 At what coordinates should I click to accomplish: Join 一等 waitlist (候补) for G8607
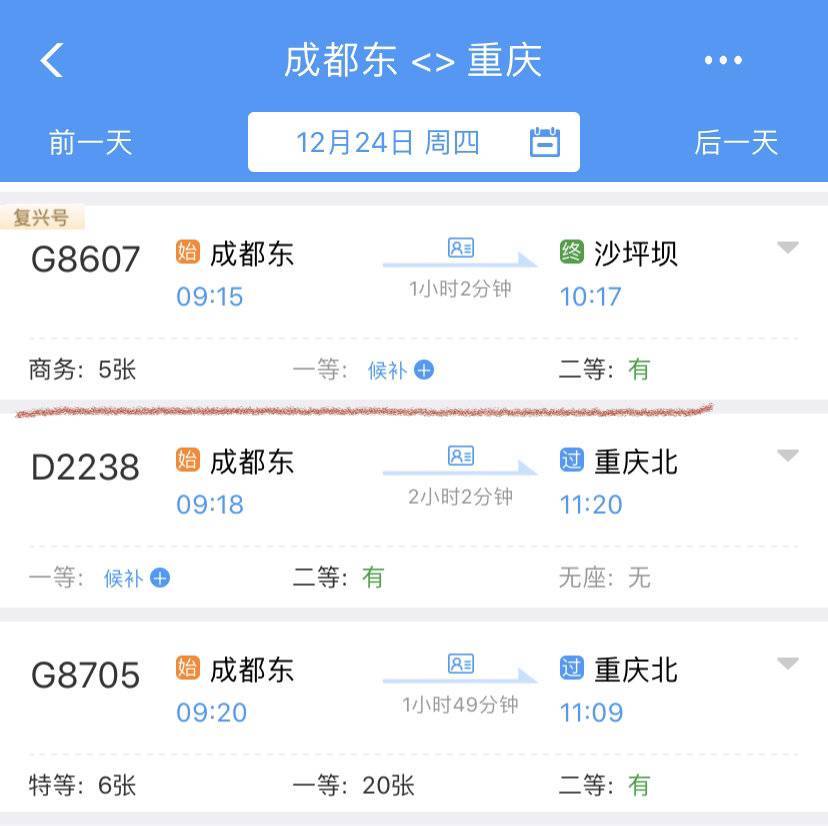400,371
